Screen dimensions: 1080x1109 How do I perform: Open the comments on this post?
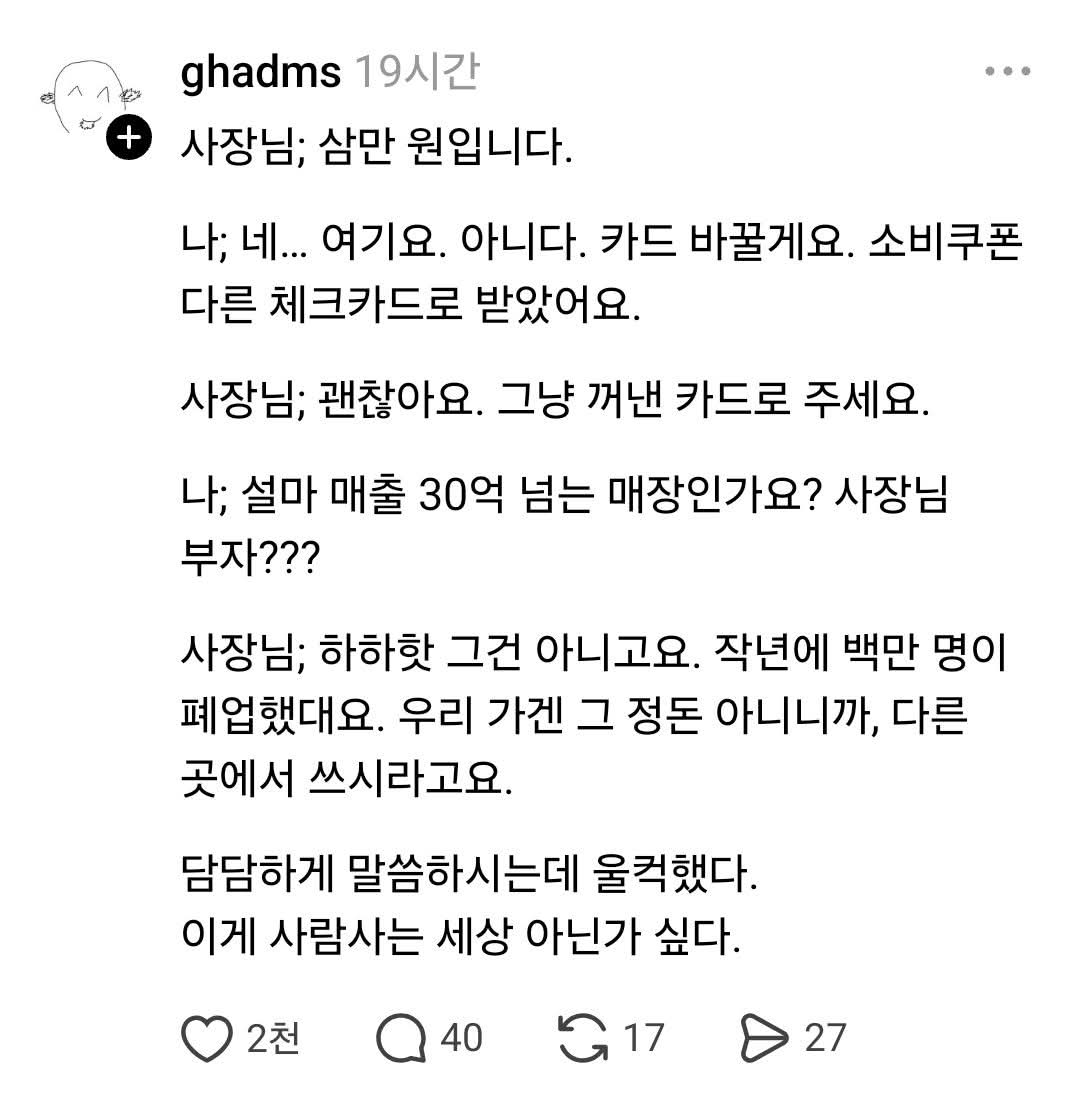coord(402,1037)
